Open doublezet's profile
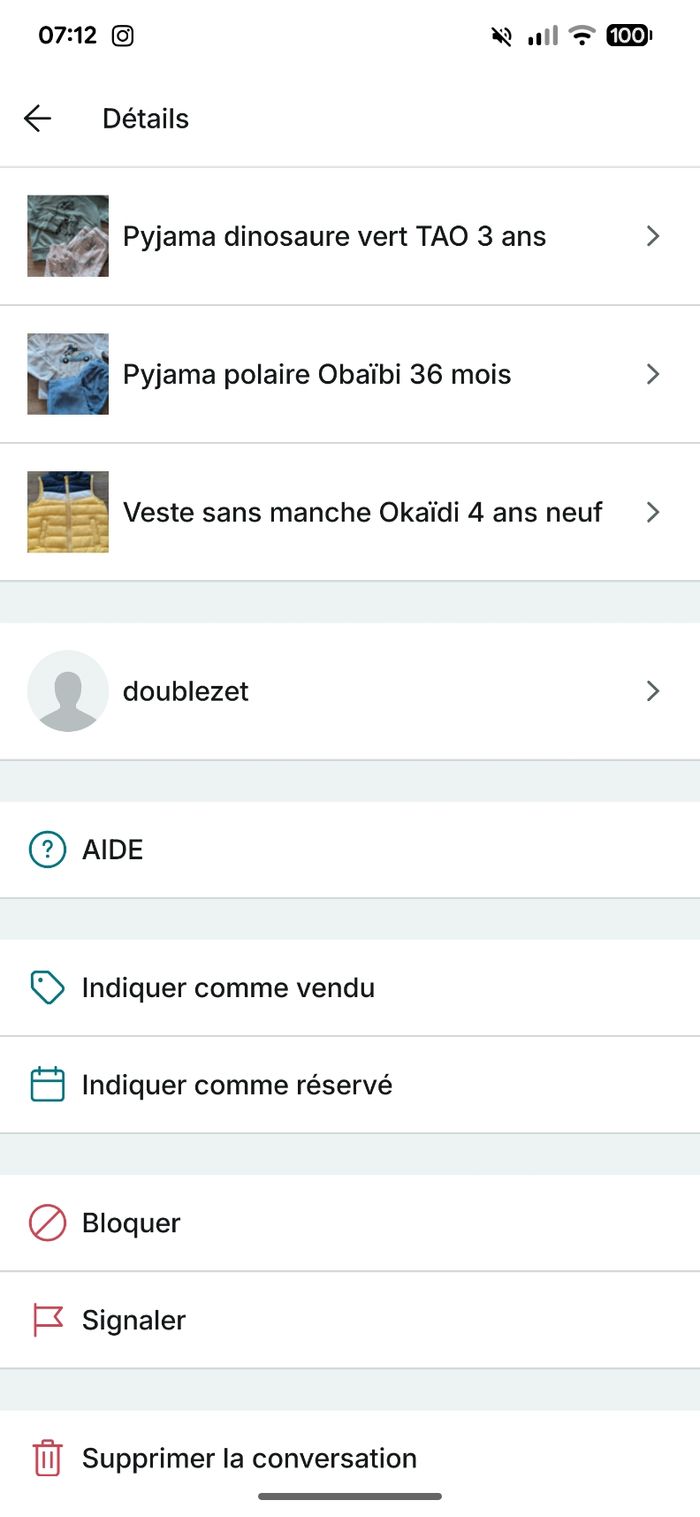Screen dimensions: 700x1517 [186, 691]
